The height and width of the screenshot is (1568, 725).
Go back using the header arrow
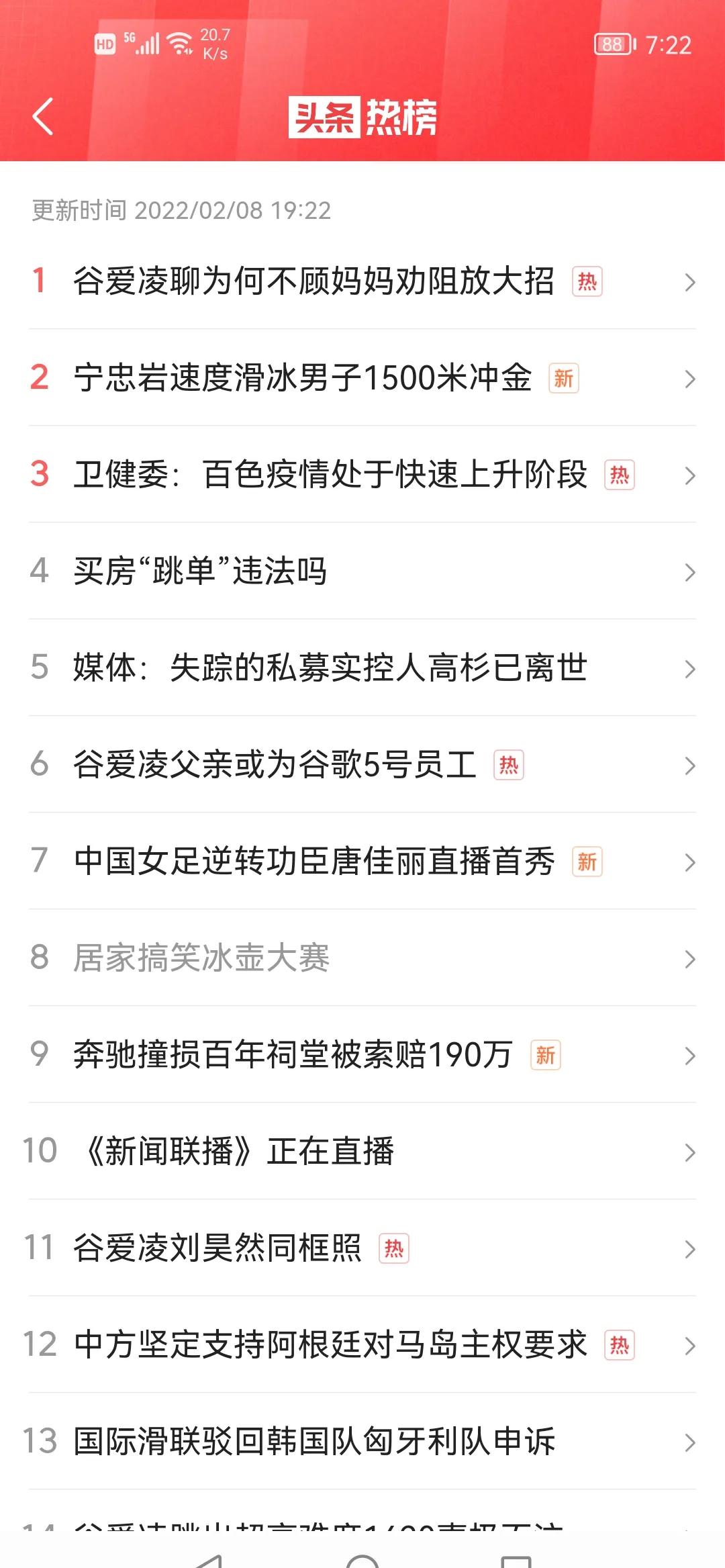click(43, 117)
